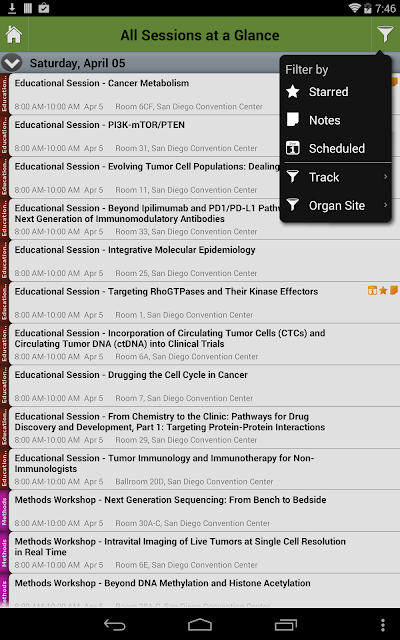Open the PI3K-mTOR/PTEN educational session
This screenshot has height=640, width=400.
click(x=145, y=136)
